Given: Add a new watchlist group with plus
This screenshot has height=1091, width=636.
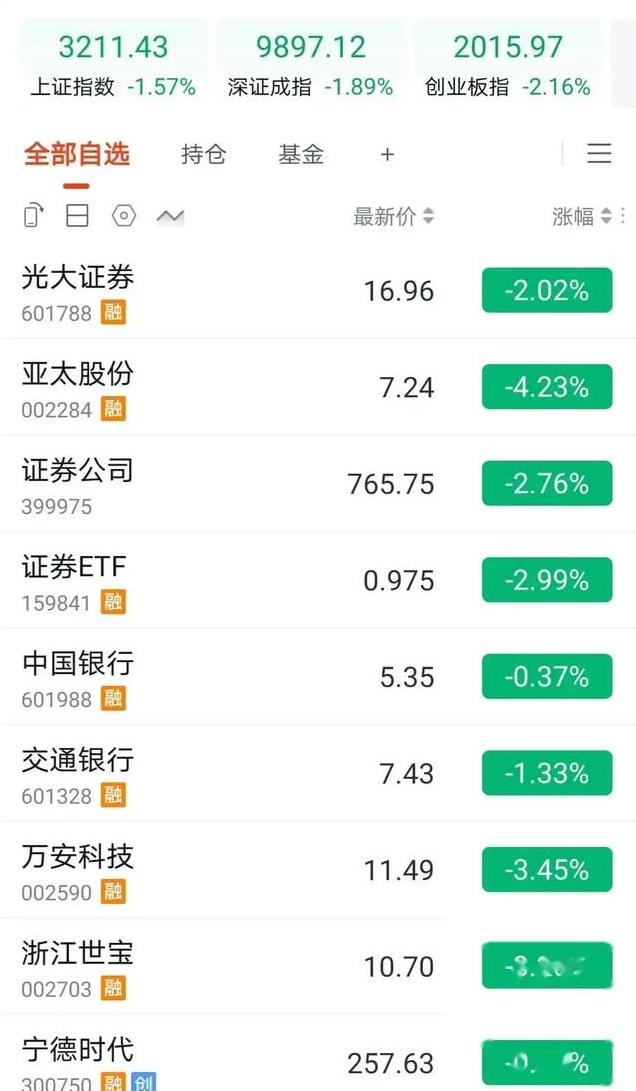Looking at the screenshot, I should pos(387,154).
